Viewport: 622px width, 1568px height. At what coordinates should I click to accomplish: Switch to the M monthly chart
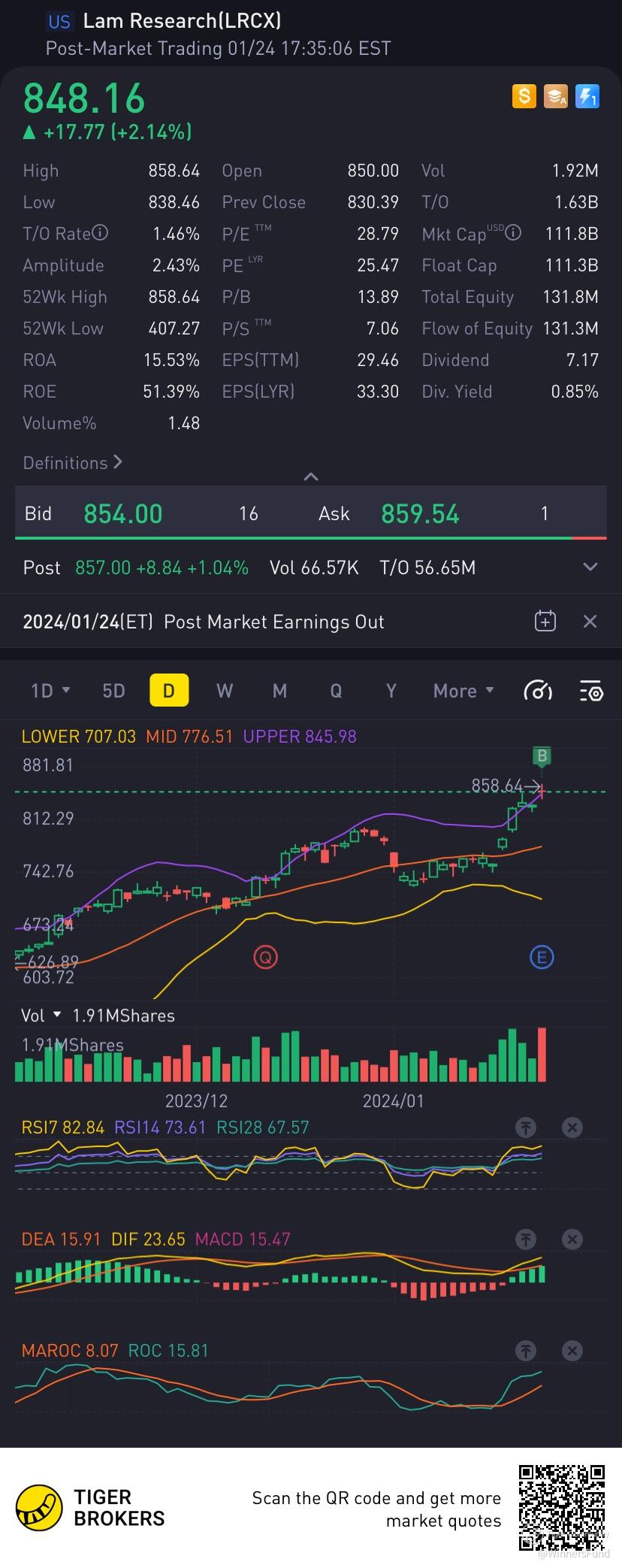tap(279, 691)
